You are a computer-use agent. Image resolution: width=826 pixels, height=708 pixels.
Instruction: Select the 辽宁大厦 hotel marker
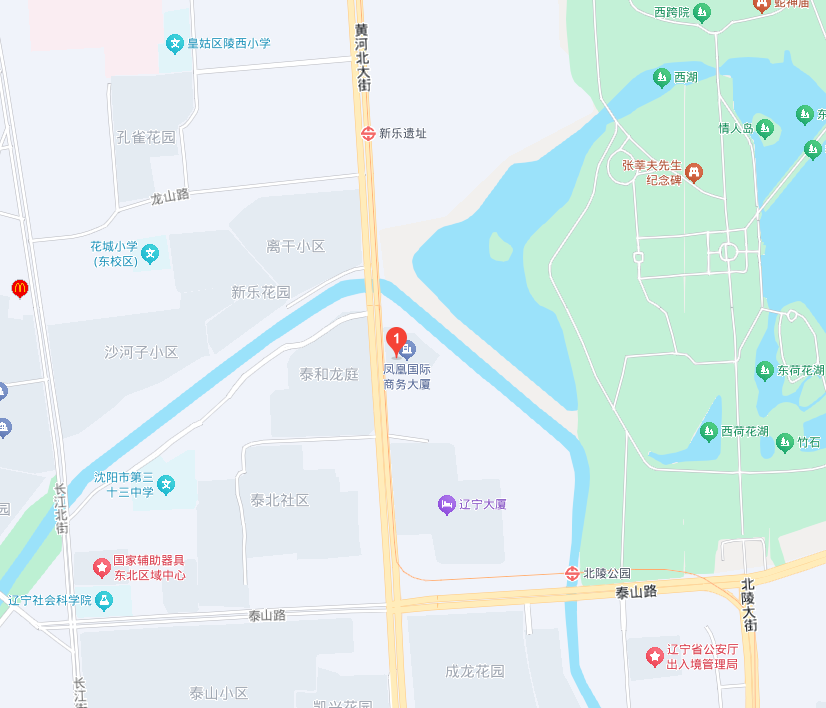446,504
